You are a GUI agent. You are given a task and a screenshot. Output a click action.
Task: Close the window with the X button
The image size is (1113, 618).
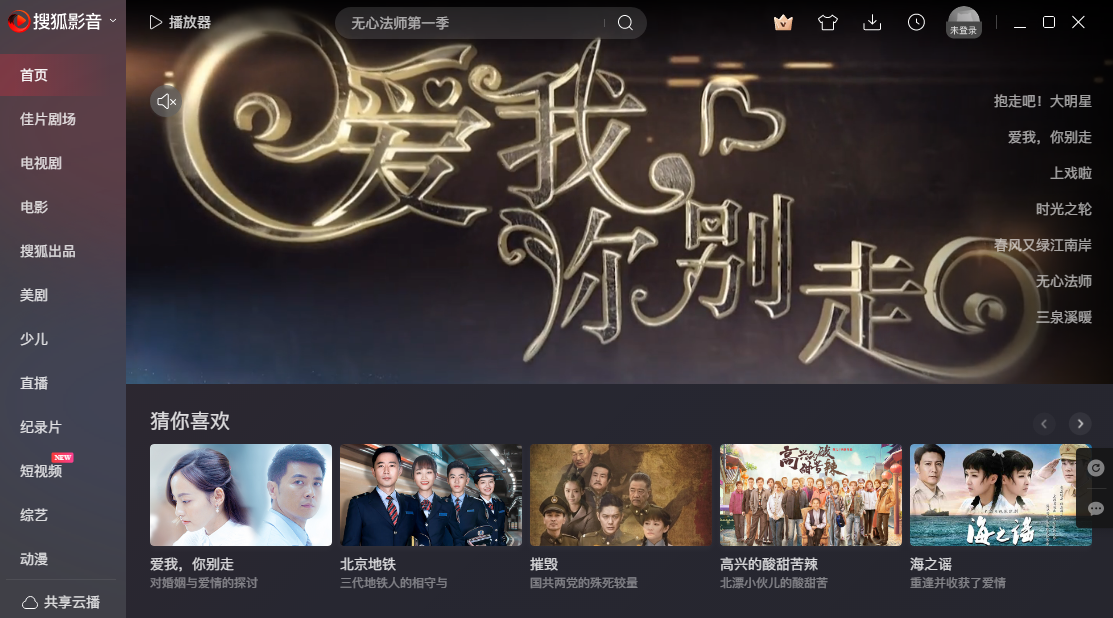coord(1079,22)
